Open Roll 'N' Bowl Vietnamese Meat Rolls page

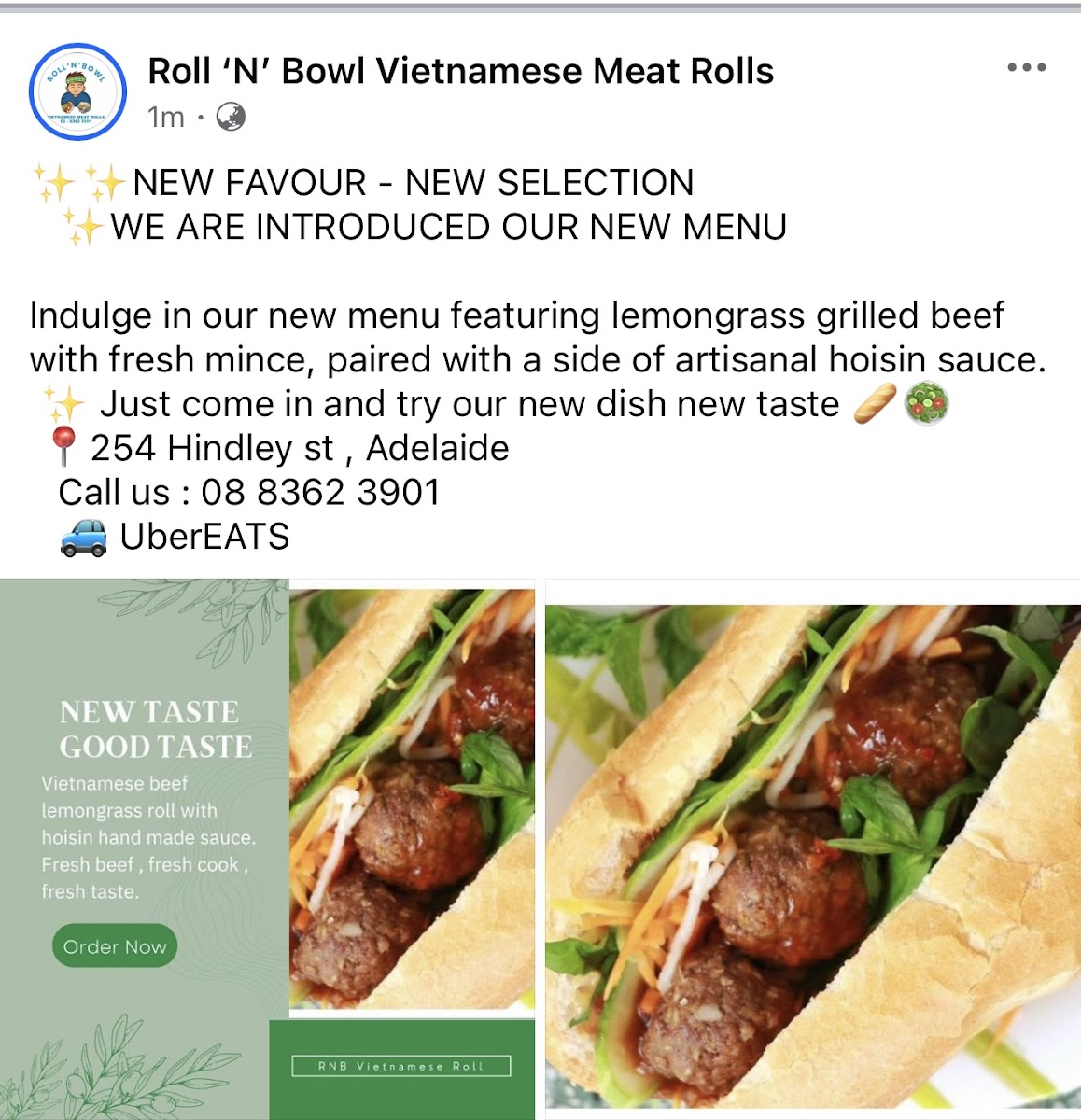[460, 71]
